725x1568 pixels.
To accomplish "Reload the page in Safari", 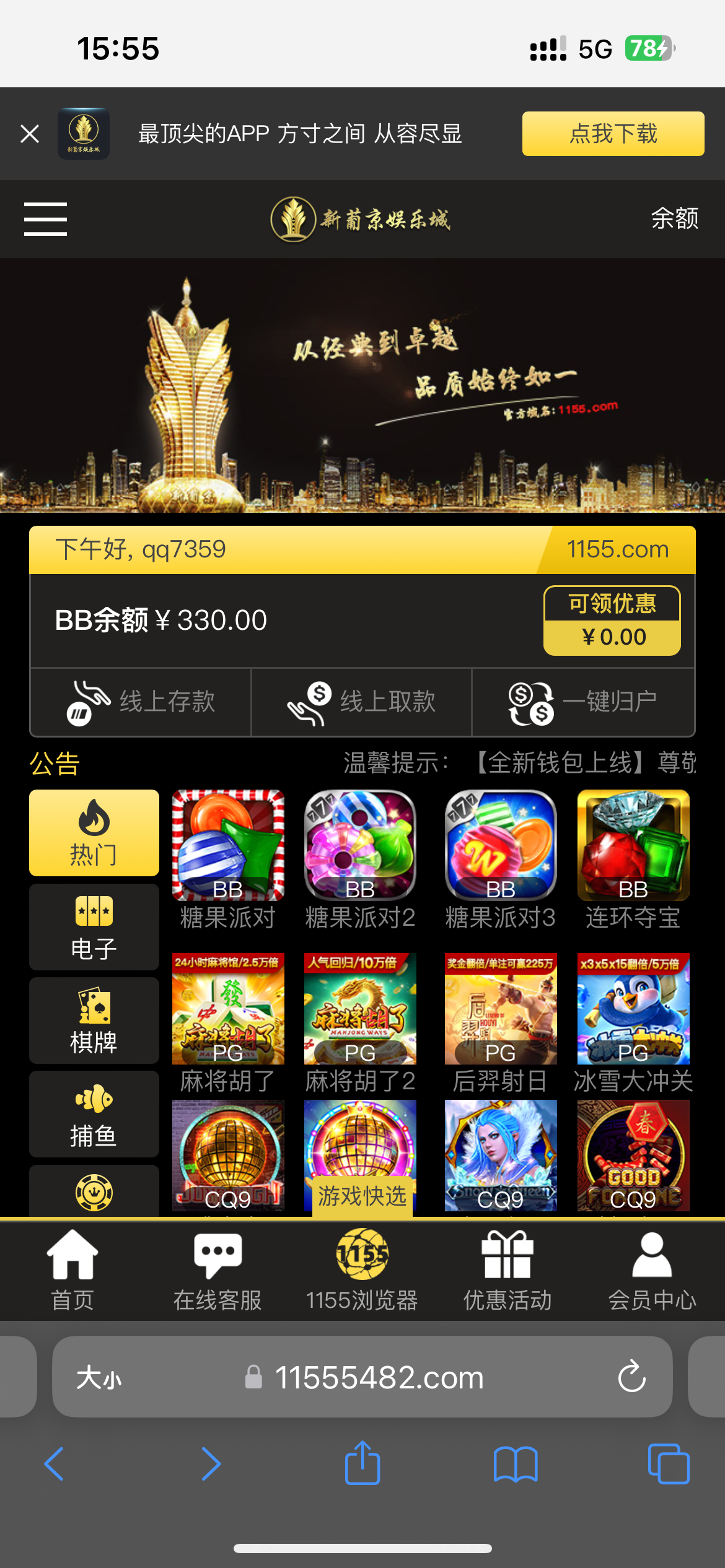I will point(631,1377).
